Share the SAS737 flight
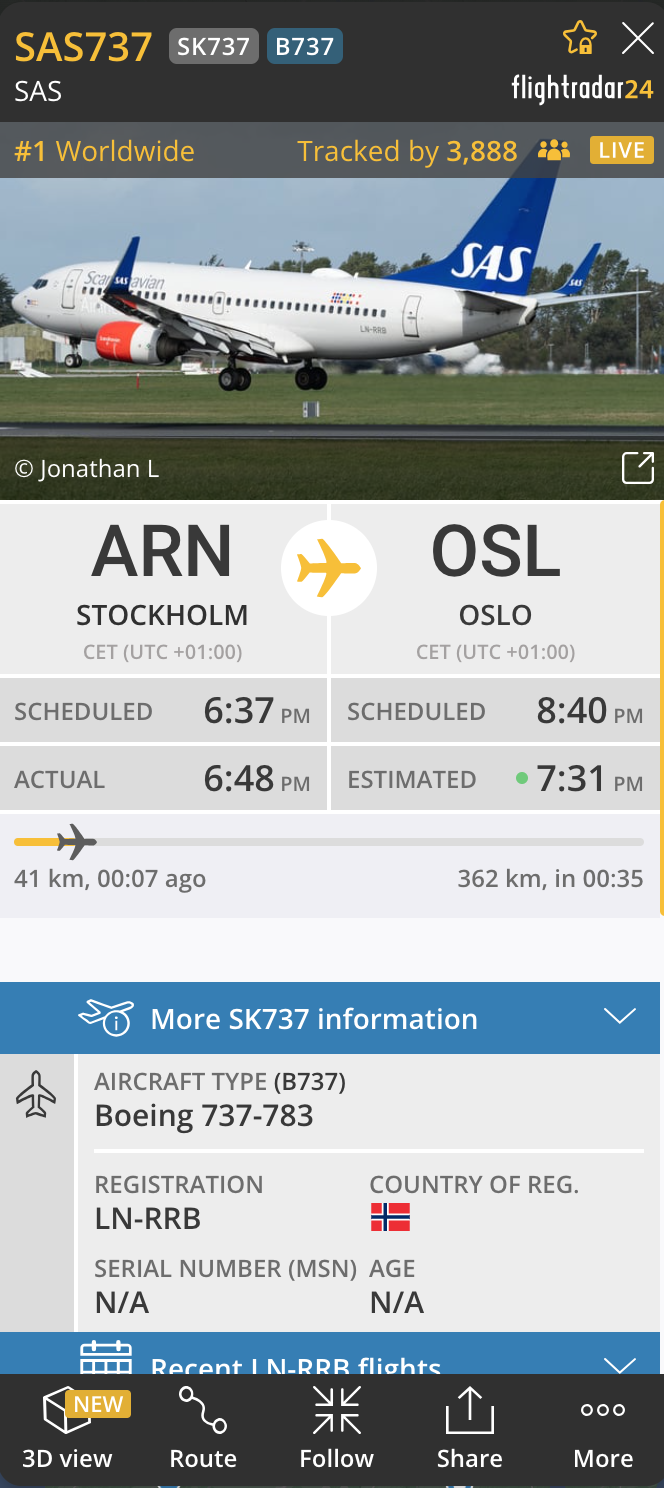The image size is (664, 1488). click(469, 1430)
